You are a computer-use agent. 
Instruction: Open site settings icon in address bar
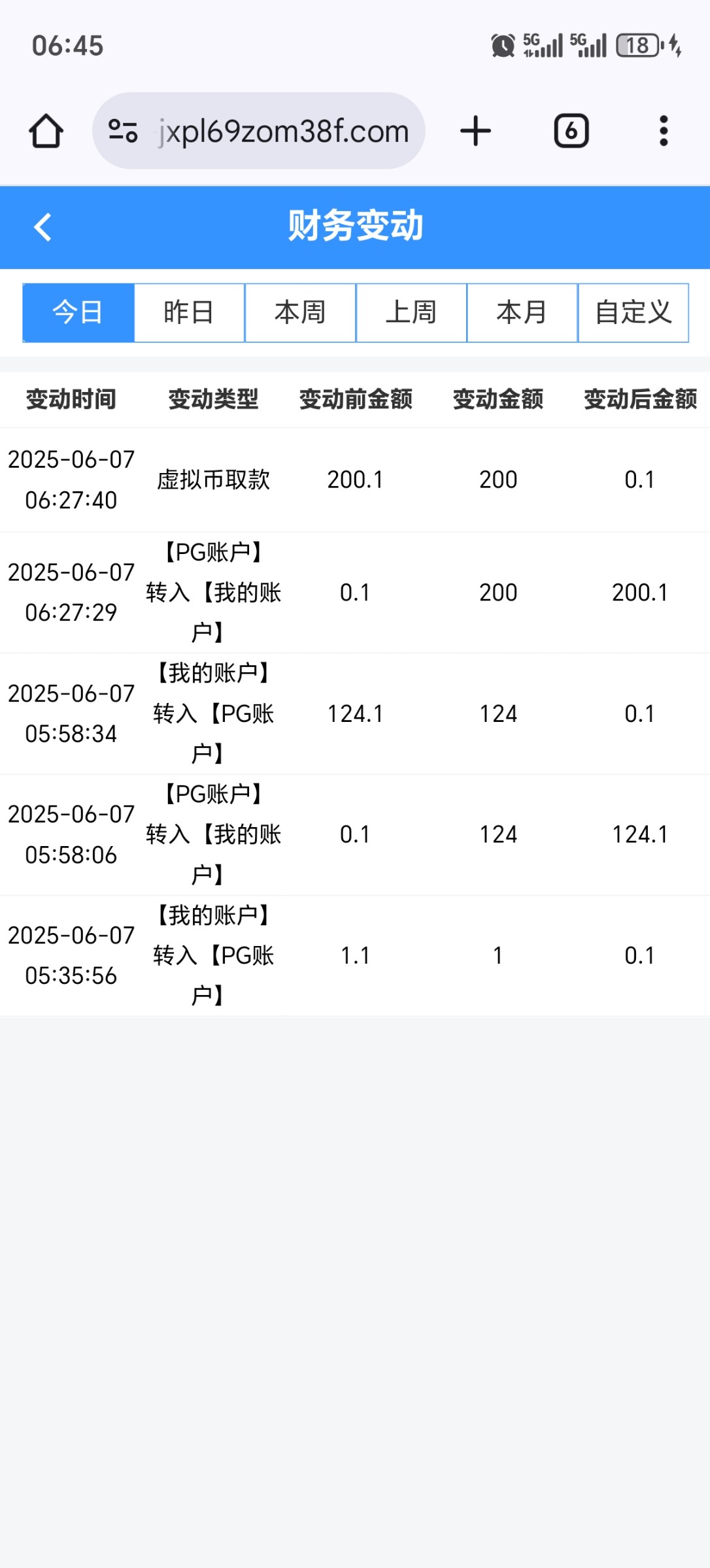click(123, 131)
